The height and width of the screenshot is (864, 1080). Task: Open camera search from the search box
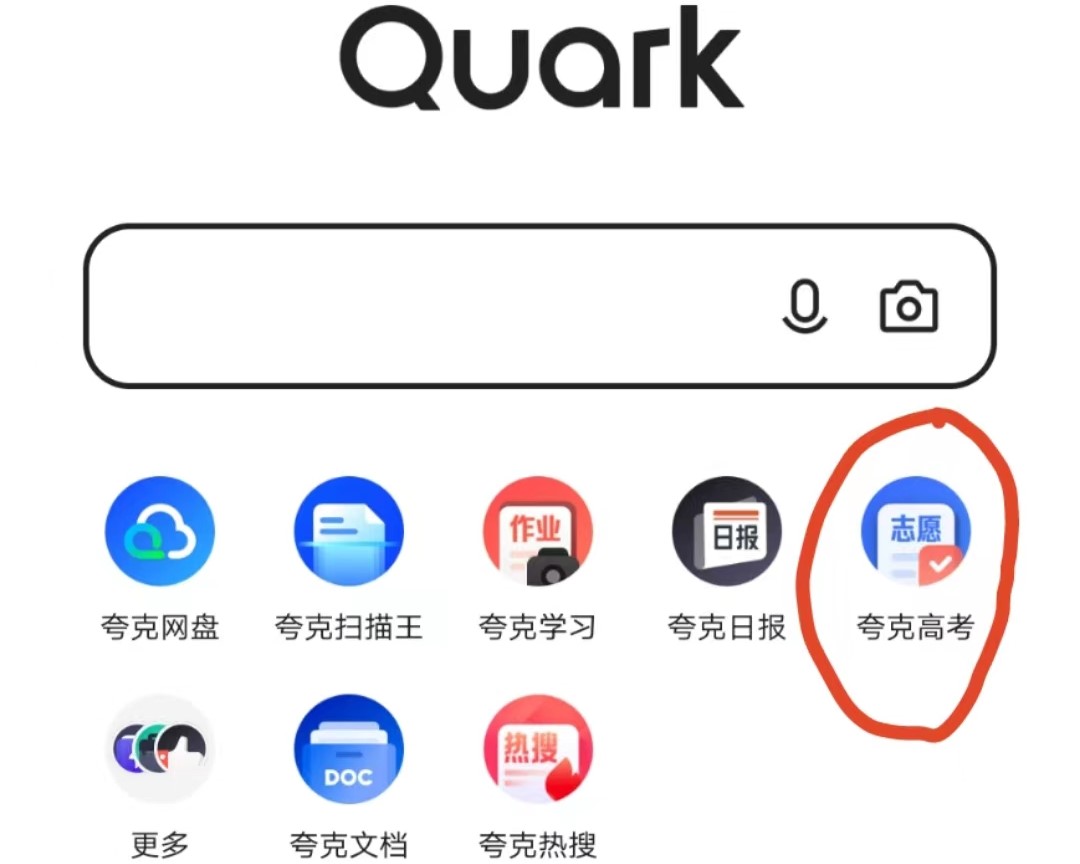(x=908, y=306)
